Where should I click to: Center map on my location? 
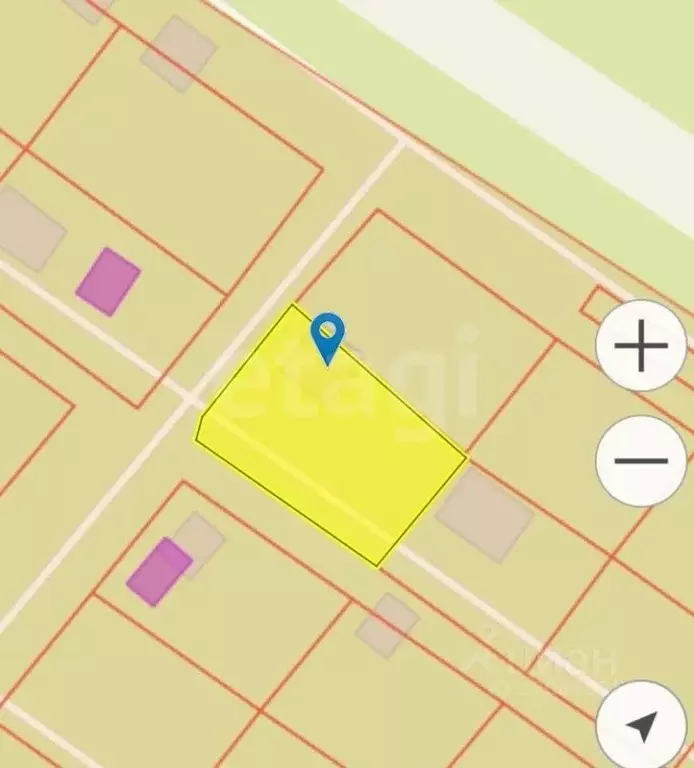click(x=642, y=724)
